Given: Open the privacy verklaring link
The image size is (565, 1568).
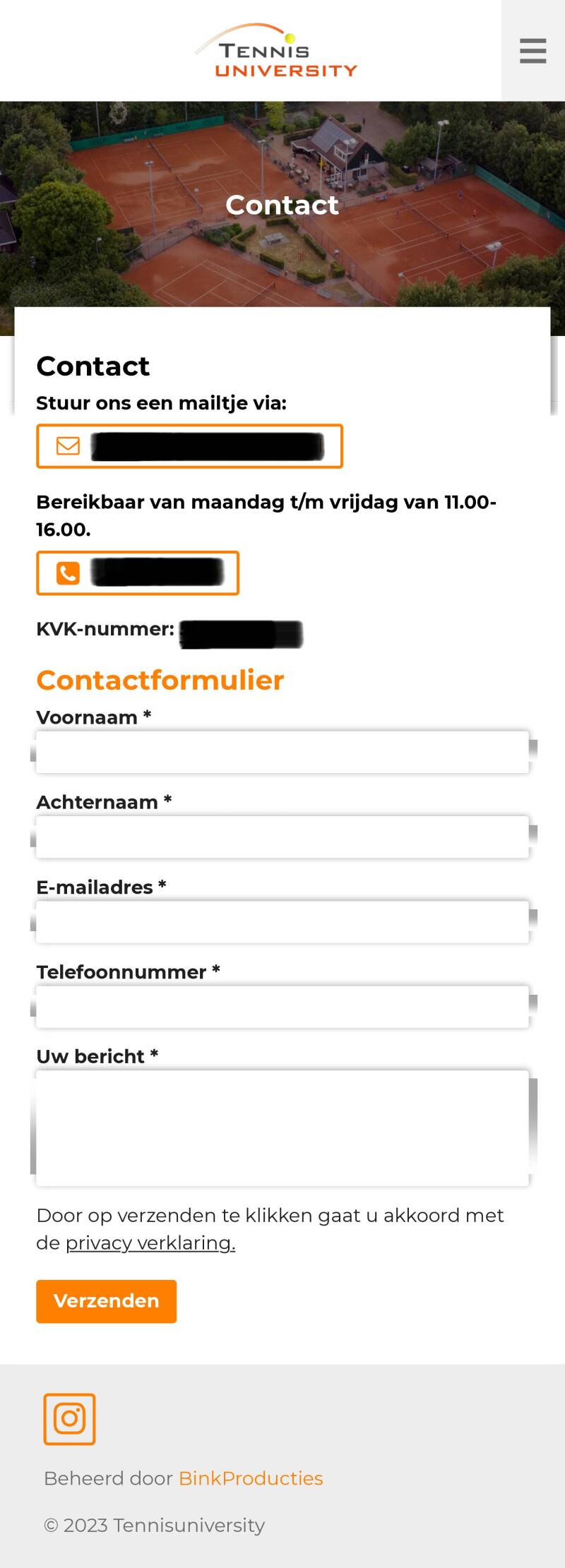Looking at the screenshot, I should [150, 1243].
